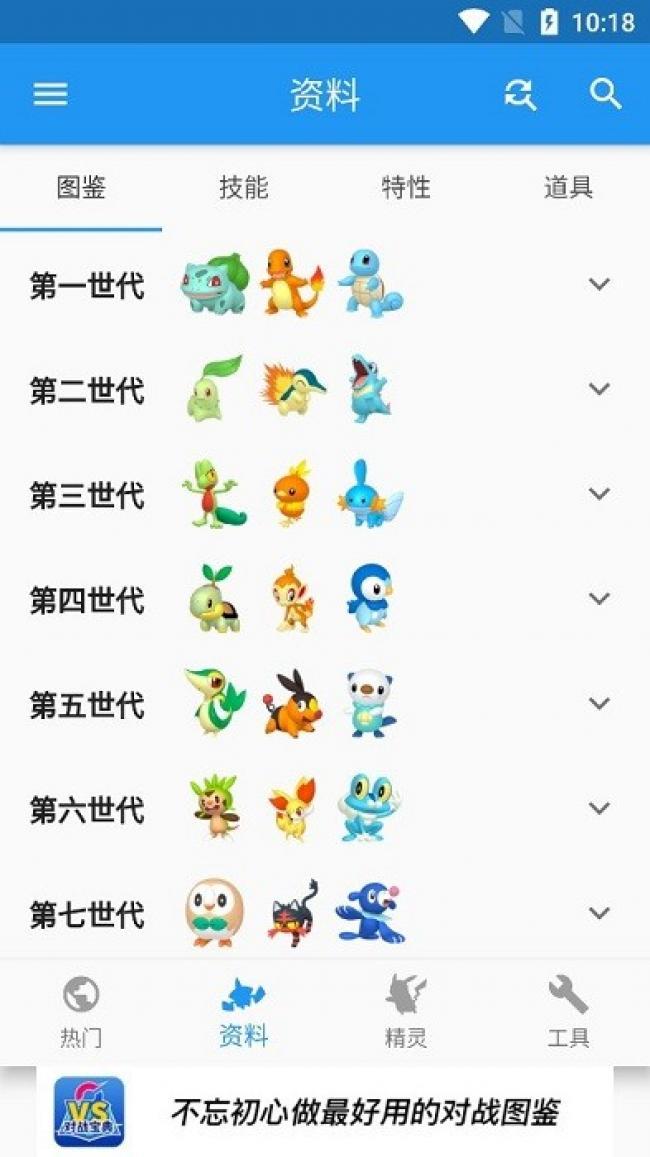The width and height of the screenshot is (650, 1157).
Task: Go to the 热门 bottom tab
Action: click(x=81, y=1011)
